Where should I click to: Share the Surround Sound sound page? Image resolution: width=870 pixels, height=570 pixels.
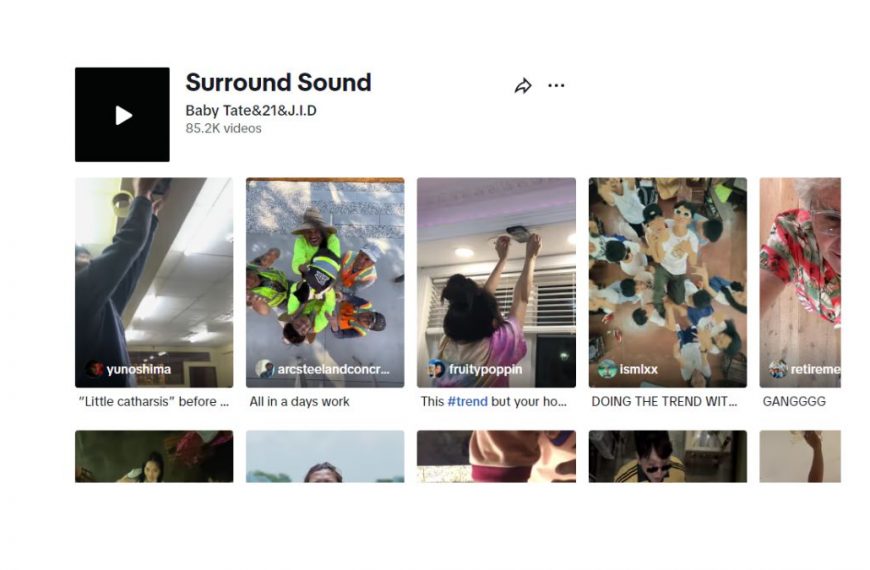click(x=523, y=86)
